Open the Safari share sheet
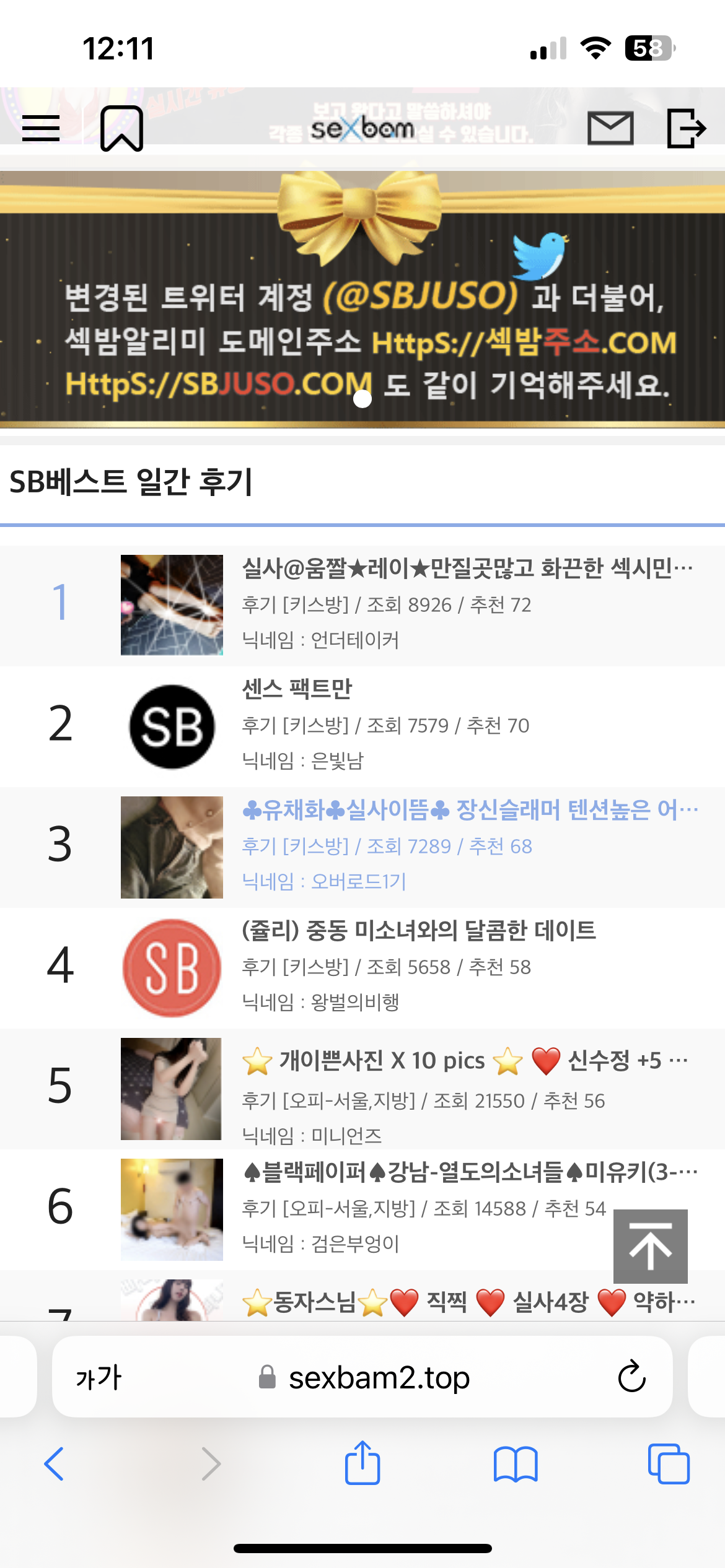 tap(362, 1463)
